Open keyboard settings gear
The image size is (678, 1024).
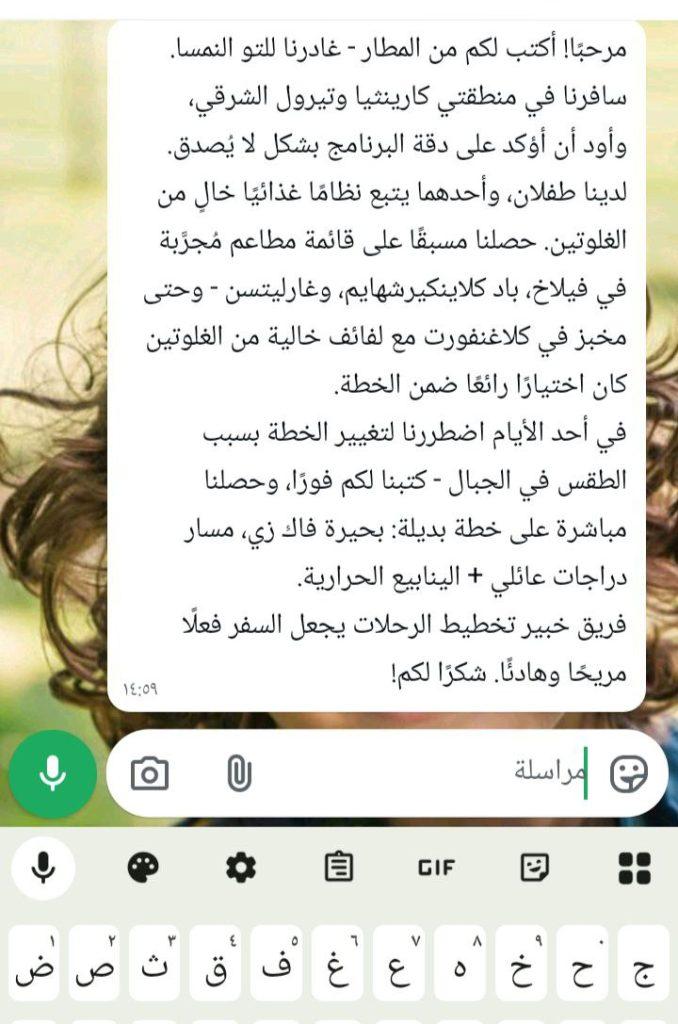pyautogui.click(x=240, y=868)
